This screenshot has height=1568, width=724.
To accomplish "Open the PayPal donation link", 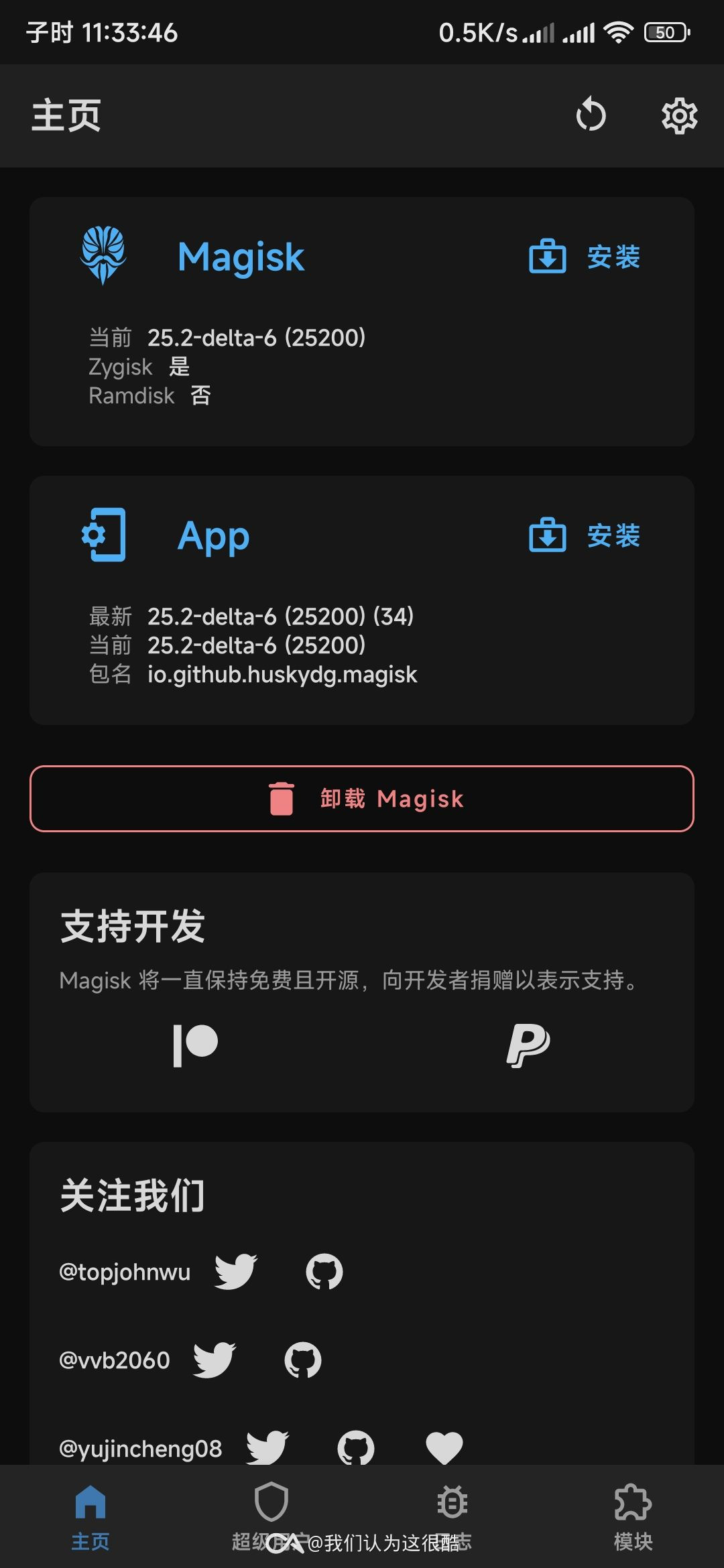I will pyautogui.click(x=528, y=1045).
